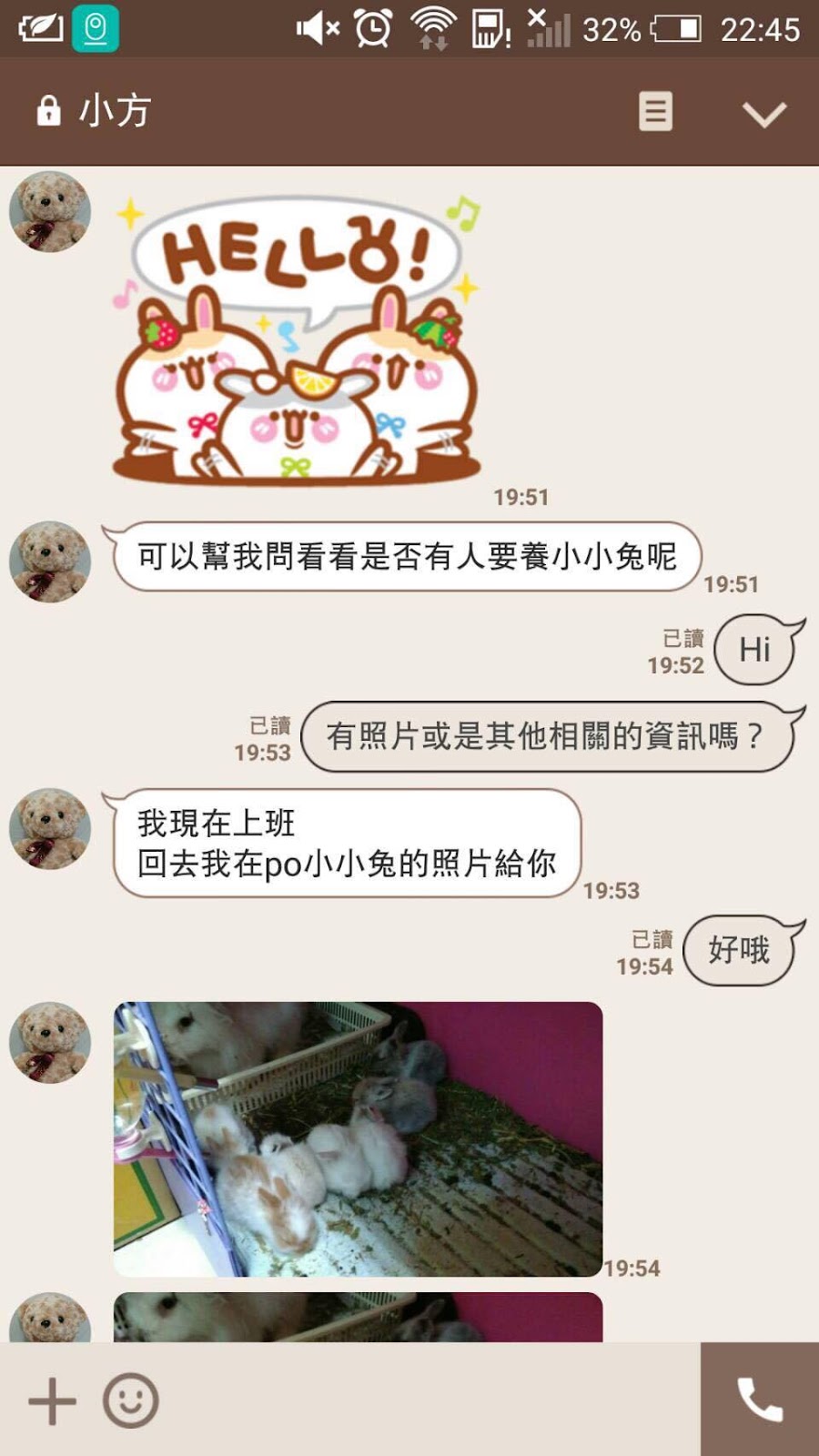Open the baby rabbits photo sent at 19:54
Image resolution: width=819 pixels, height=1456 pixels.
pyautogui.click(x=358, y=1138)
